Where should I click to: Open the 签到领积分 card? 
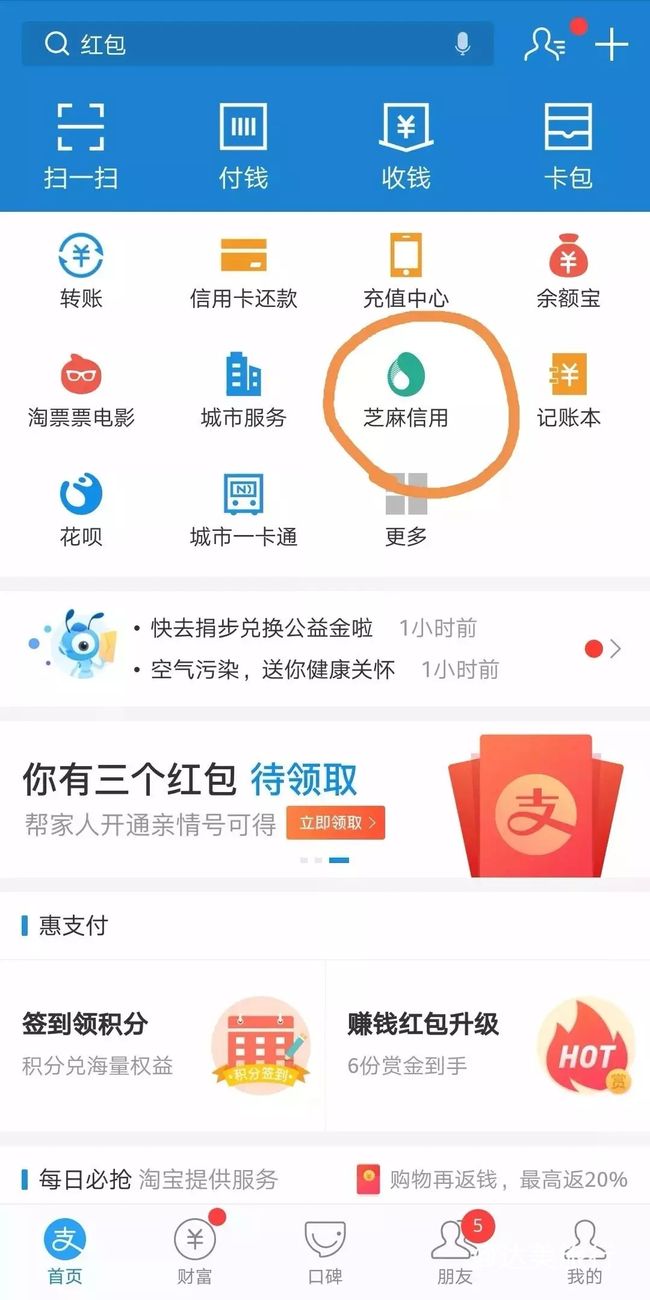coord(162,1046)
